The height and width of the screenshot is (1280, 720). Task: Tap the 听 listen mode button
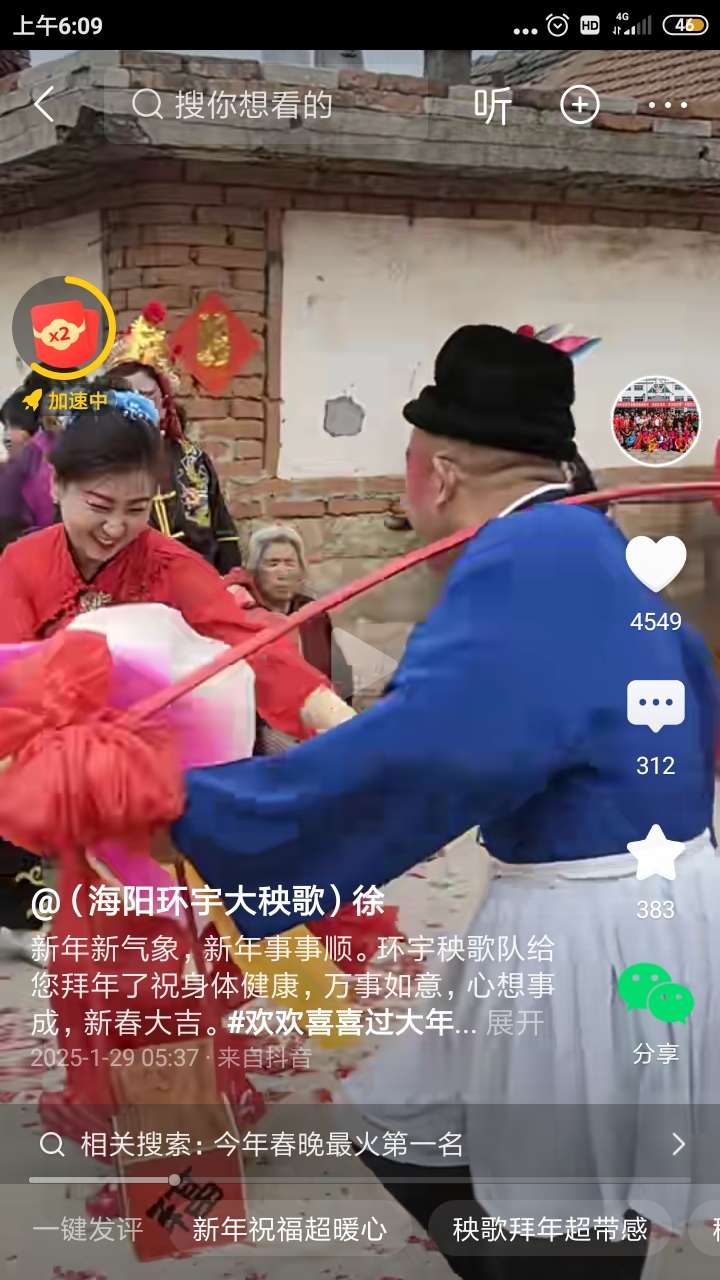point(492,105)
